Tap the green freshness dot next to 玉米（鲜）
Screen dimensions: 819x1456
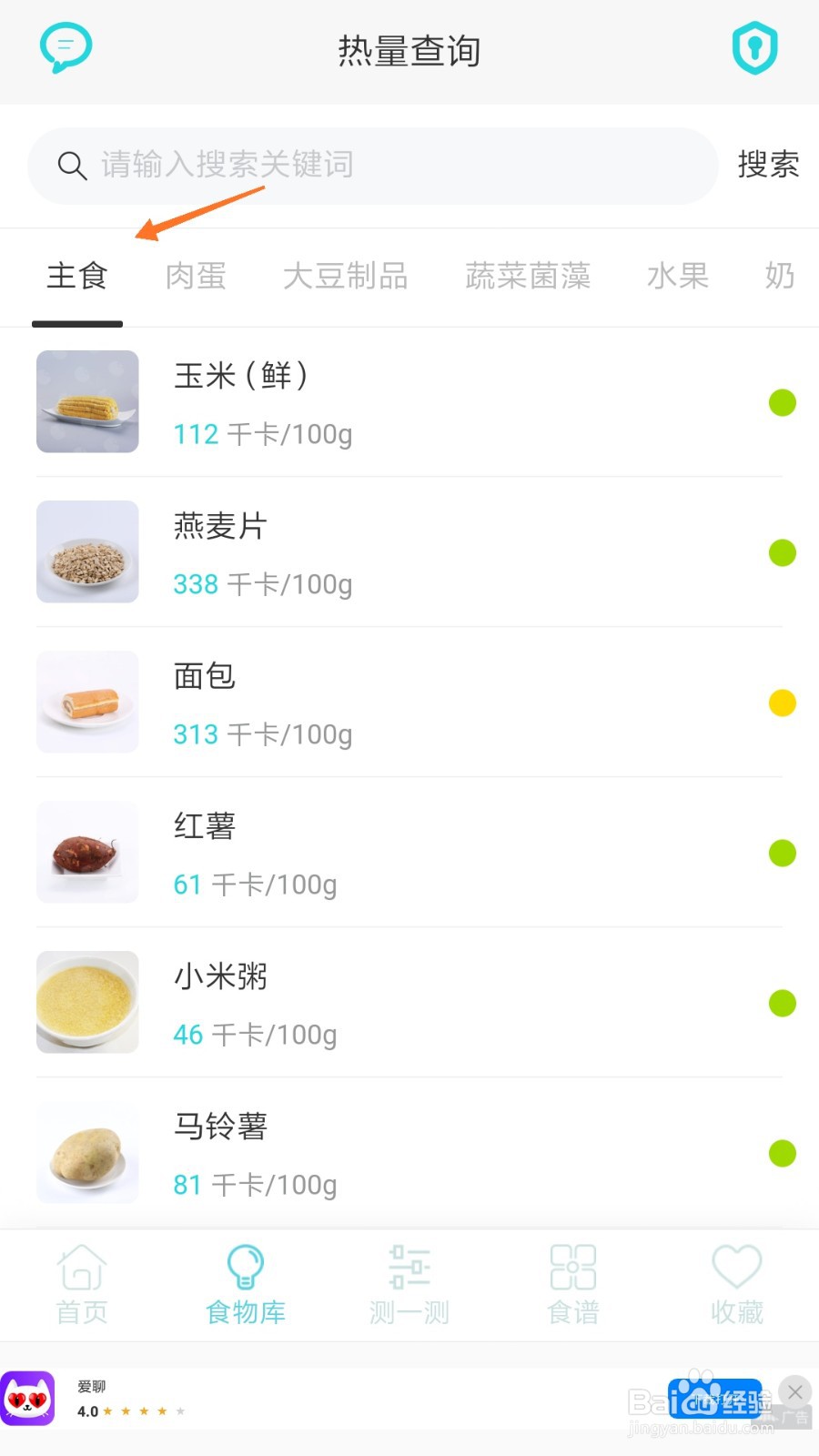pyautogui.click(x=782, y=402)
